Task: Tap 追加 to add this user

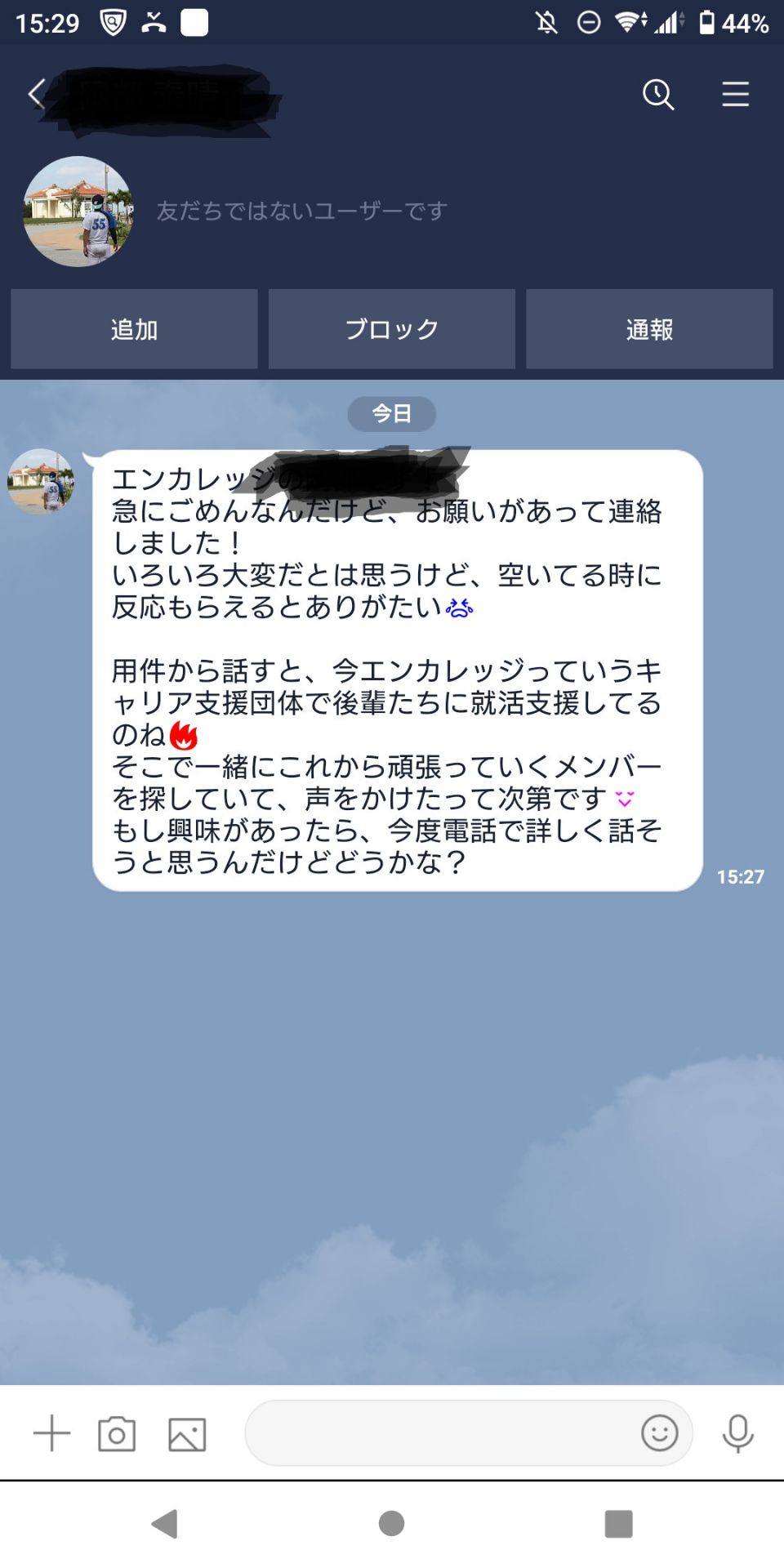Action: (134, 329)
